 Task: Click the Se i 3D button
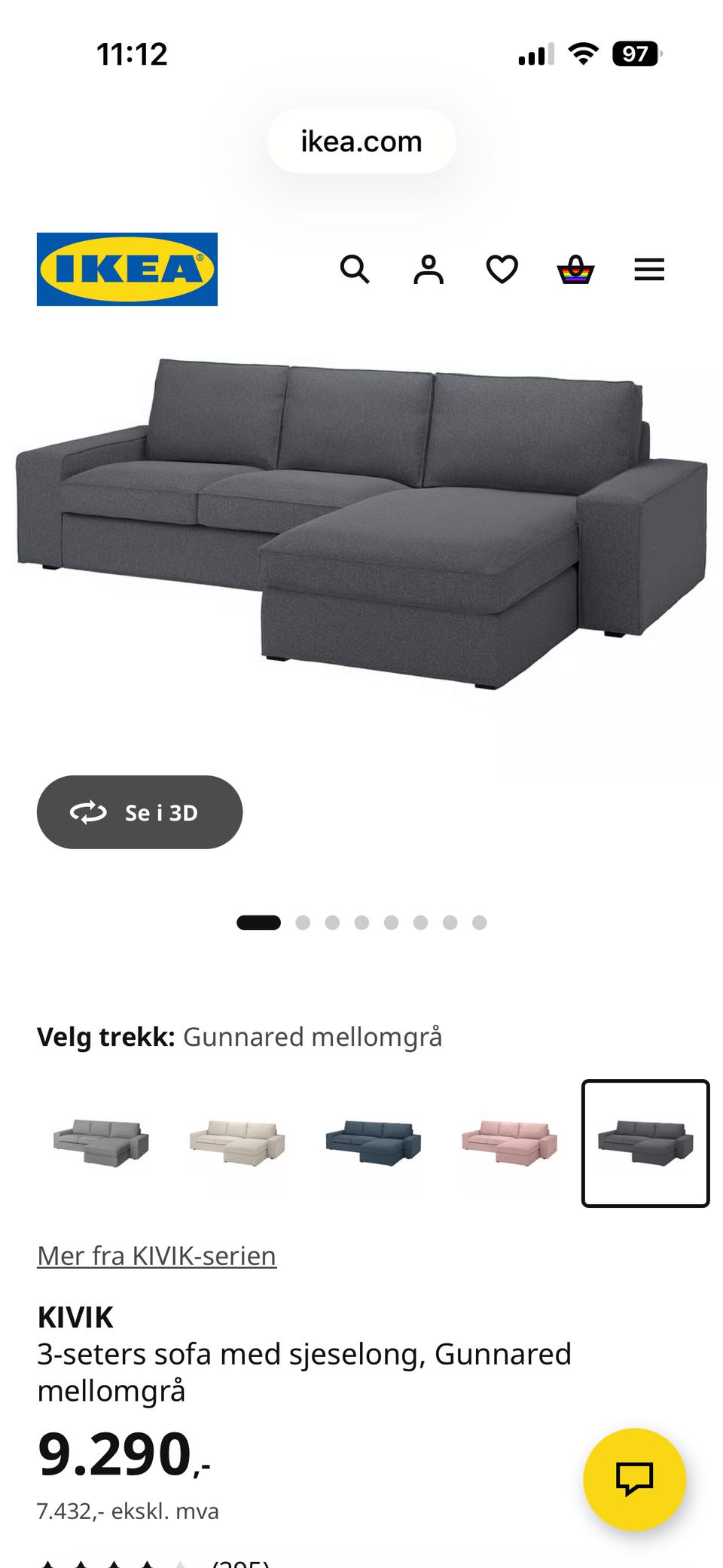pyautogui.click(x=139, y=812)
